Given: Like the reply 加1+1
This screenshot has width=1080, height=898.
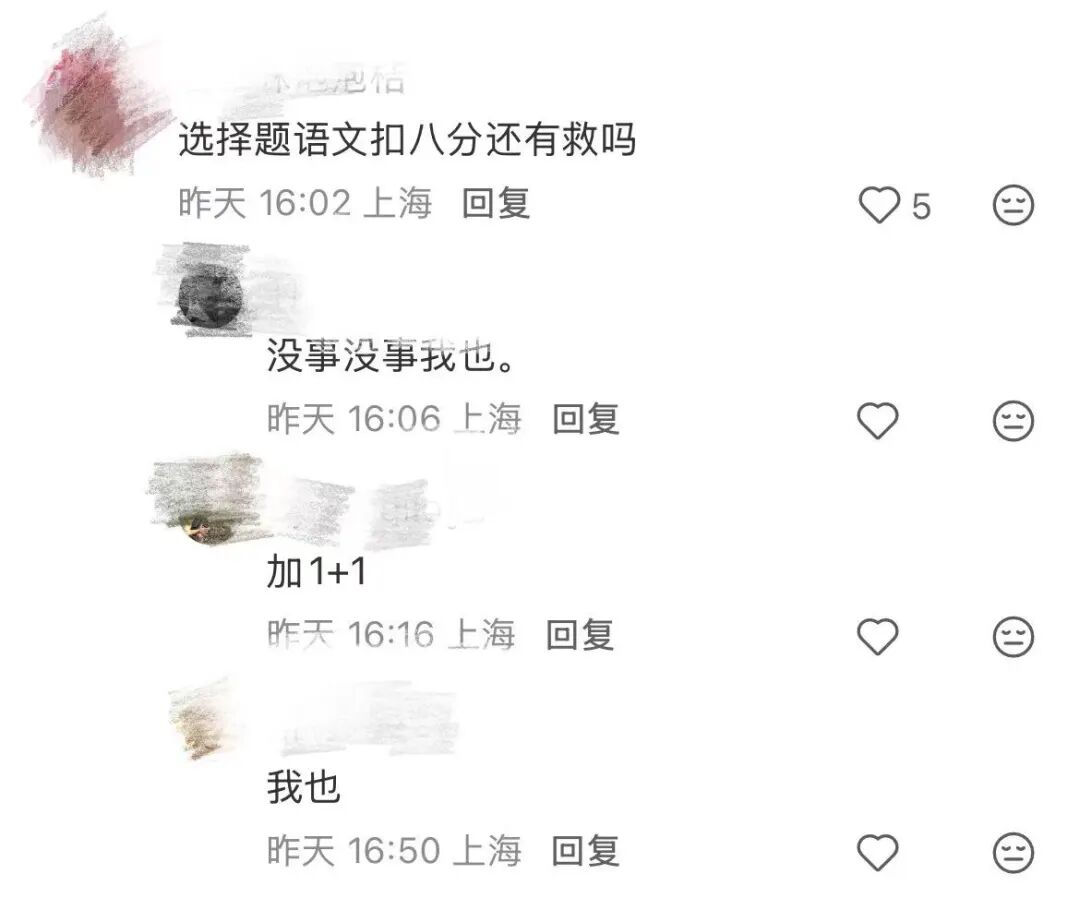Looking at the screenshot, I should [x=878, y=636].
